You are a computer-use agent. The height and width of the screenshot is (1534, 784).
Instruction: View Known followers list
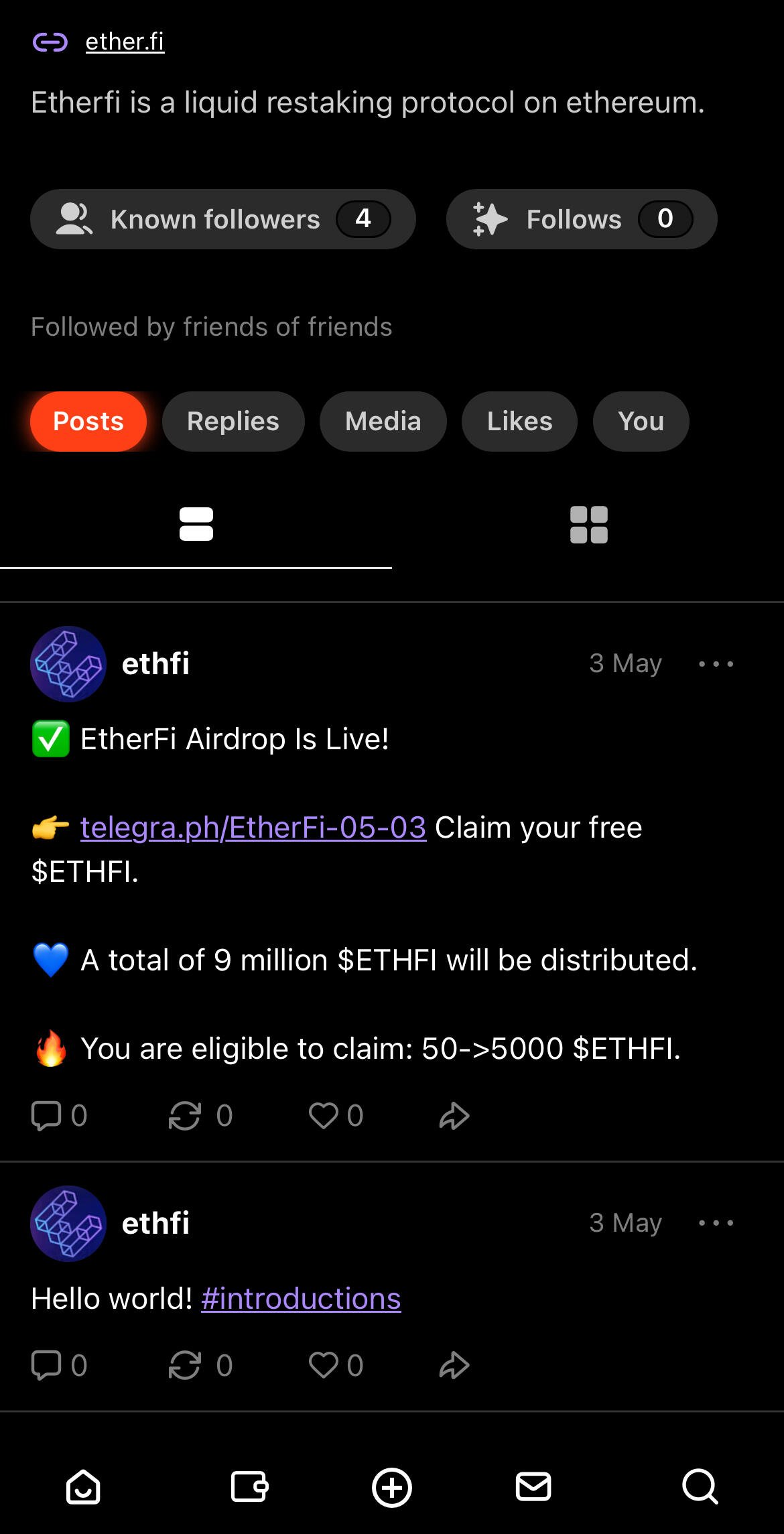point(223,219)
